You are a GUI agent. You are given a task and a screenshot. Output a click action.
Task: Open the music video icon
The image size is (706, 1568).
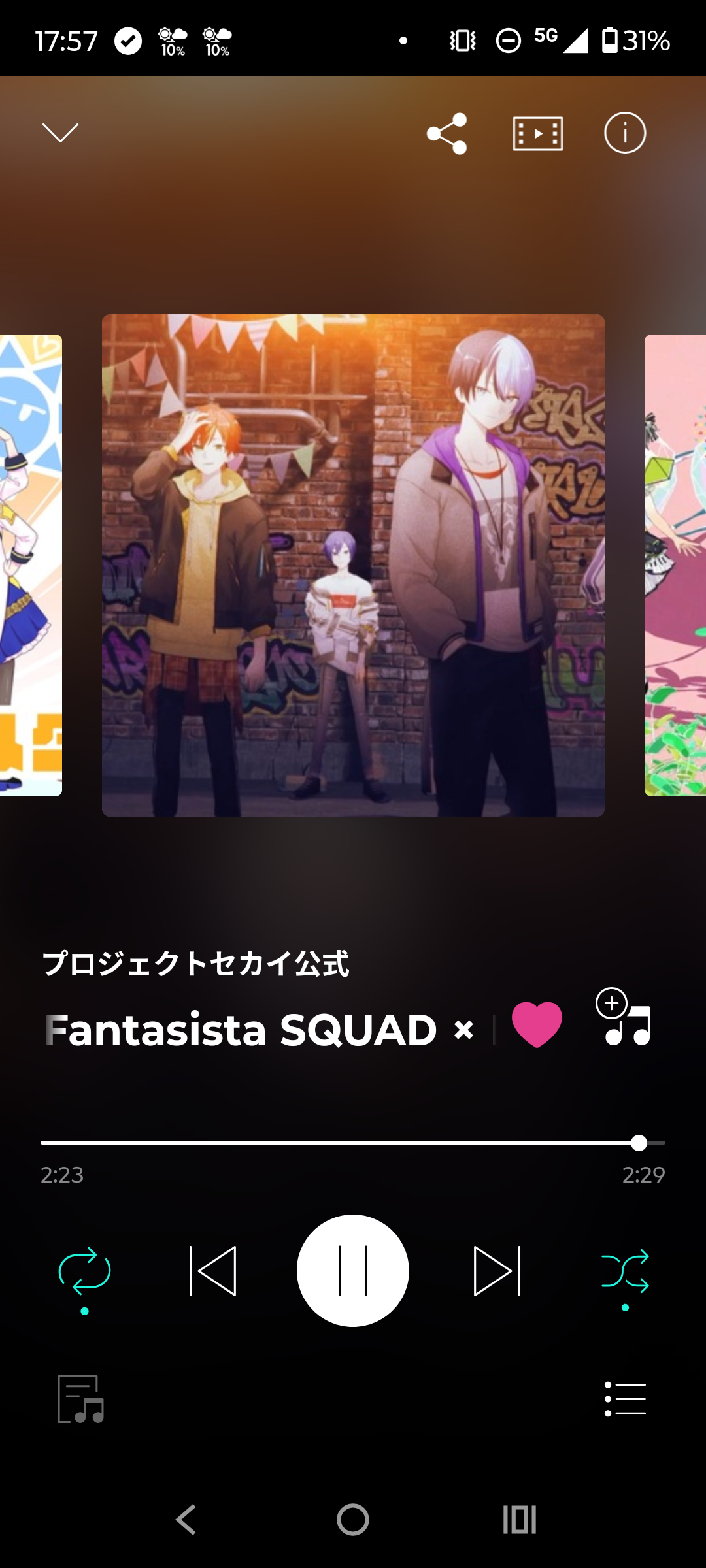pos(537,134)
